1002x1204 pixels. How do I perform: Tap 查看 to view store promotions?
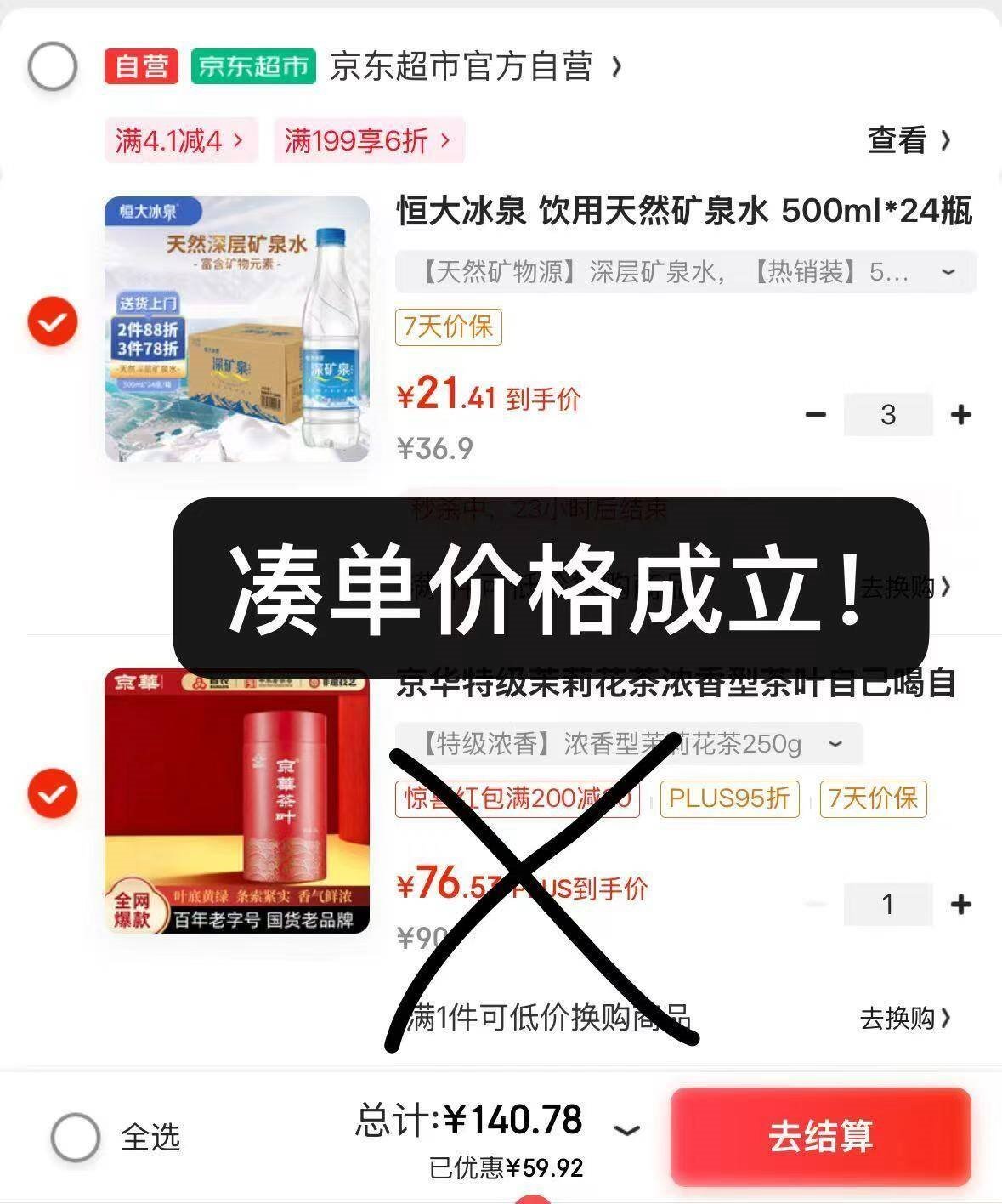(909, 140)
